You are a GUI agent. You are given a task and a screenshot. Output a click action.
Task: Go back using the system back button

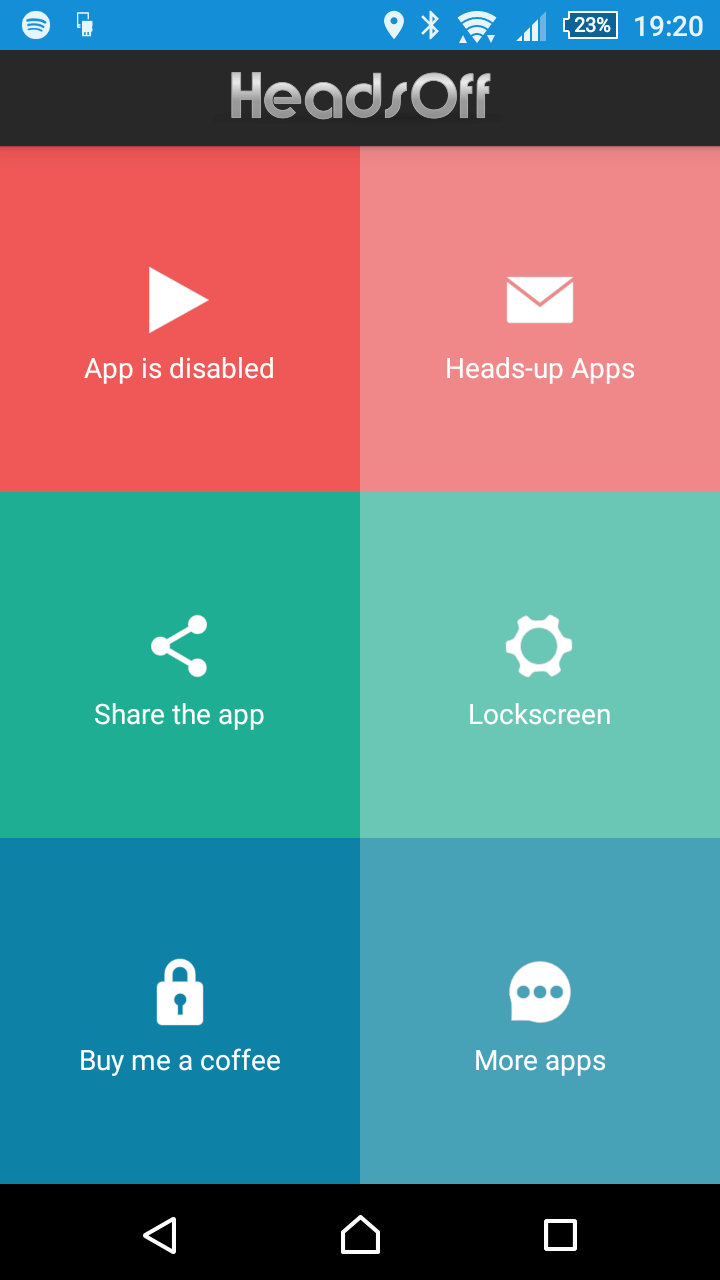pos(160,1235)
